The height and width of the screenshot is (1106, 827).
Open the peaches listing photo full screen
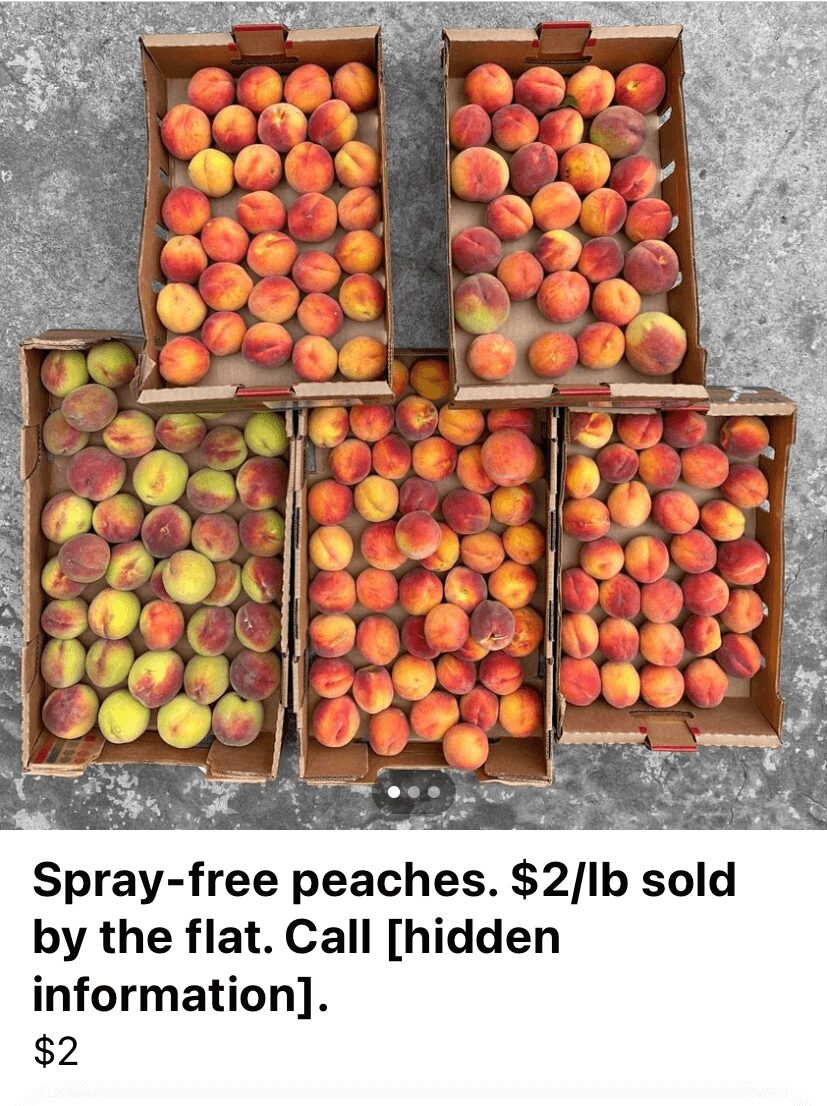(x=413, y=400)
